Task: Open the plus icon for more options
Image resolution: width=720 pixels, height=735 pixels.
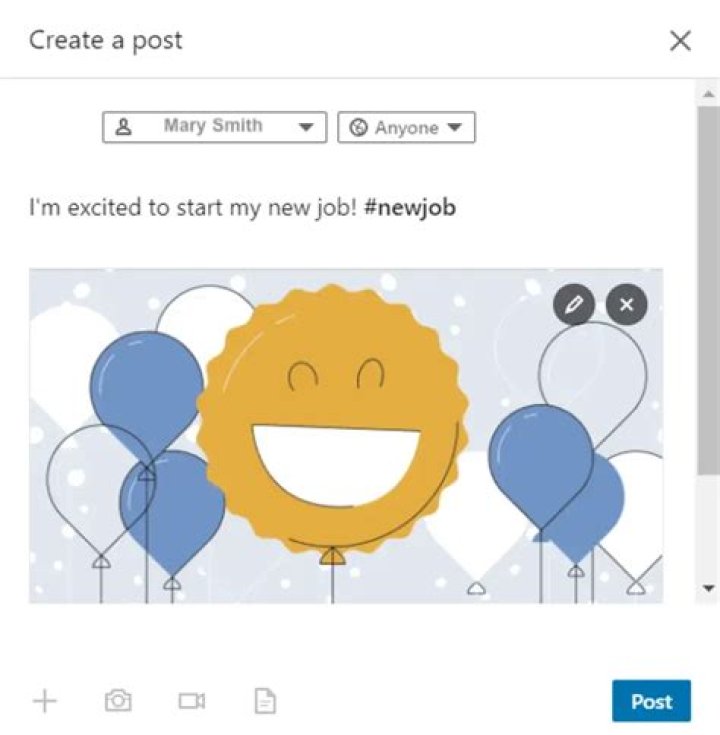Action: point(44,701)
